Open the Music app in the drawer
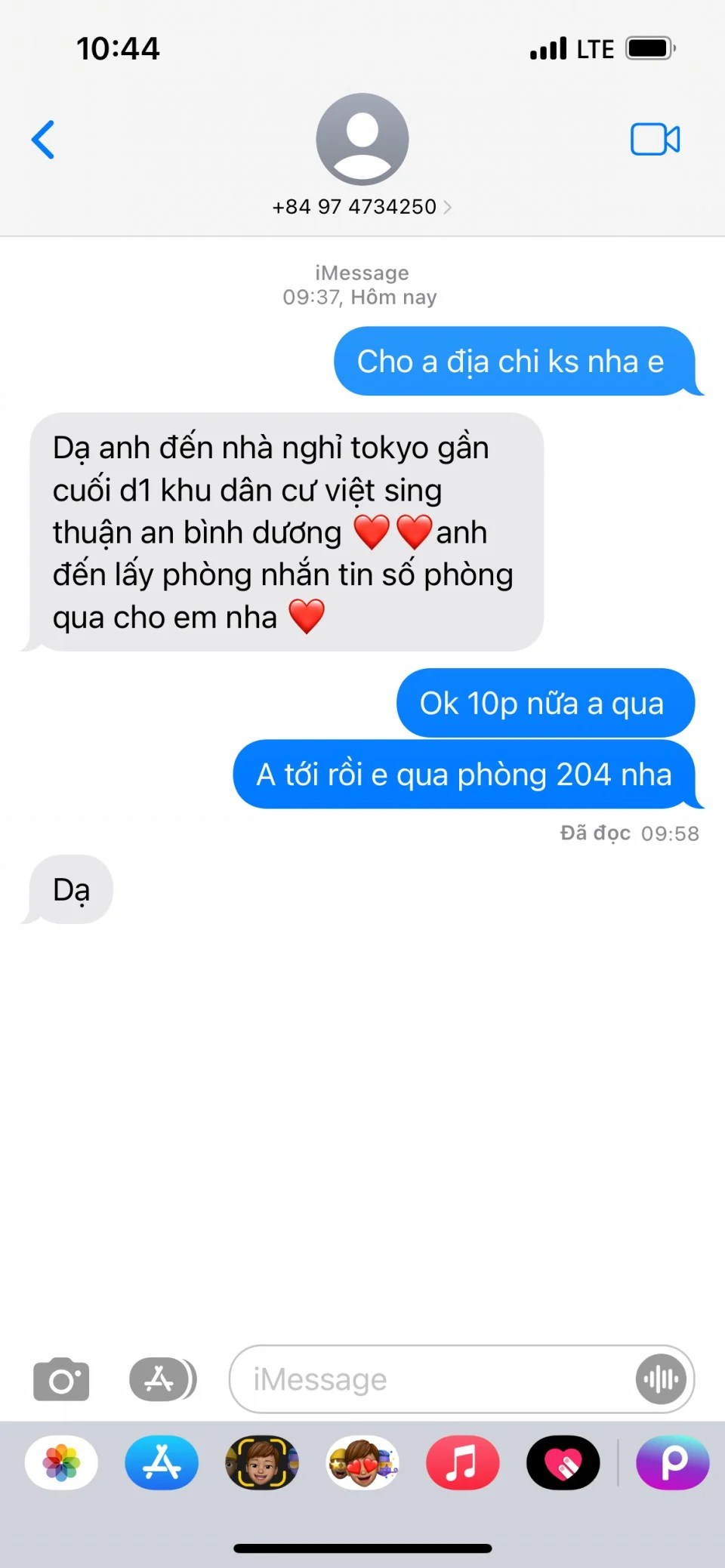This screenshot has width=725, height=1568. pyautogui.click(x=462, y=1462)
